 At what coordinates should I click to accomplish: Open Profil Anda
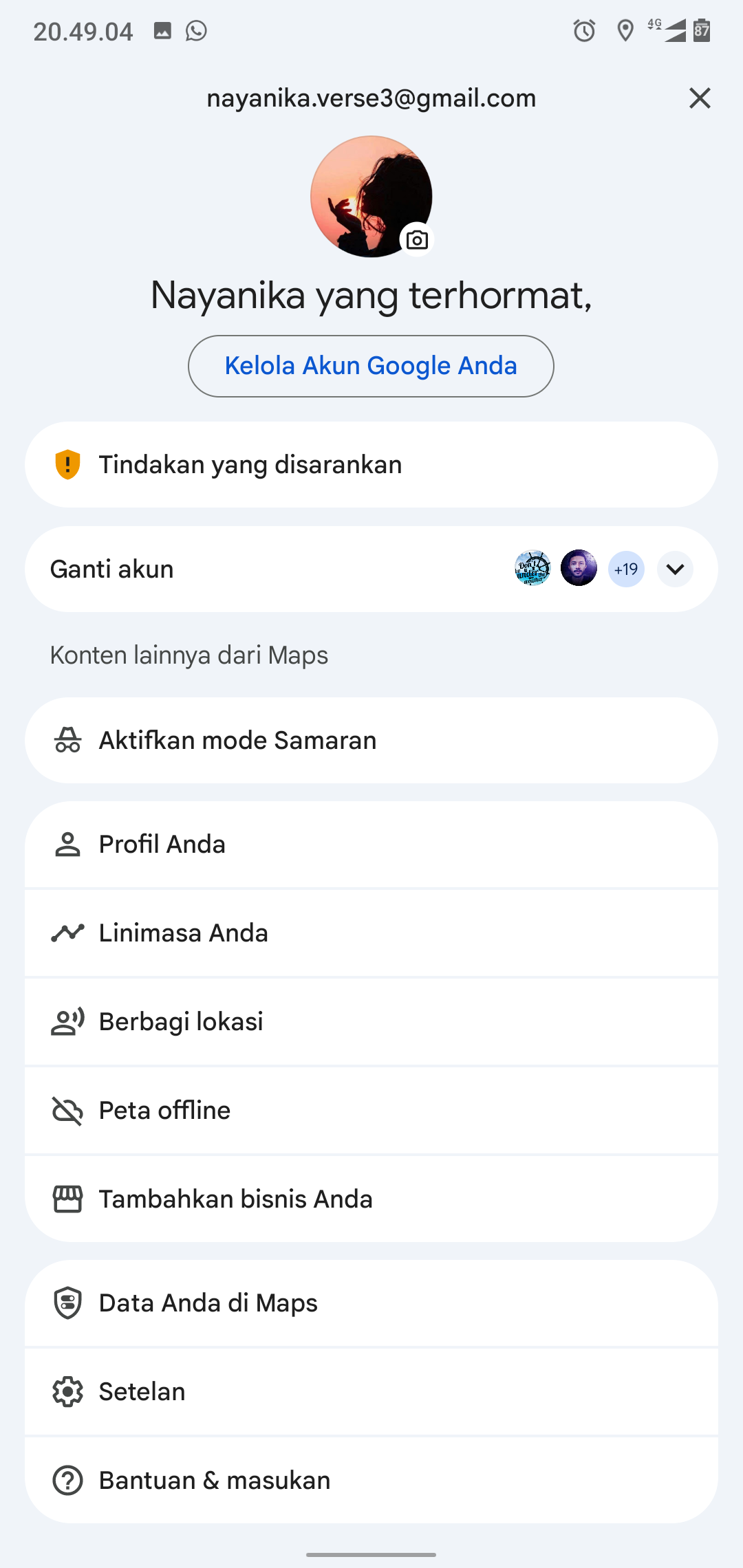[371, 845]
